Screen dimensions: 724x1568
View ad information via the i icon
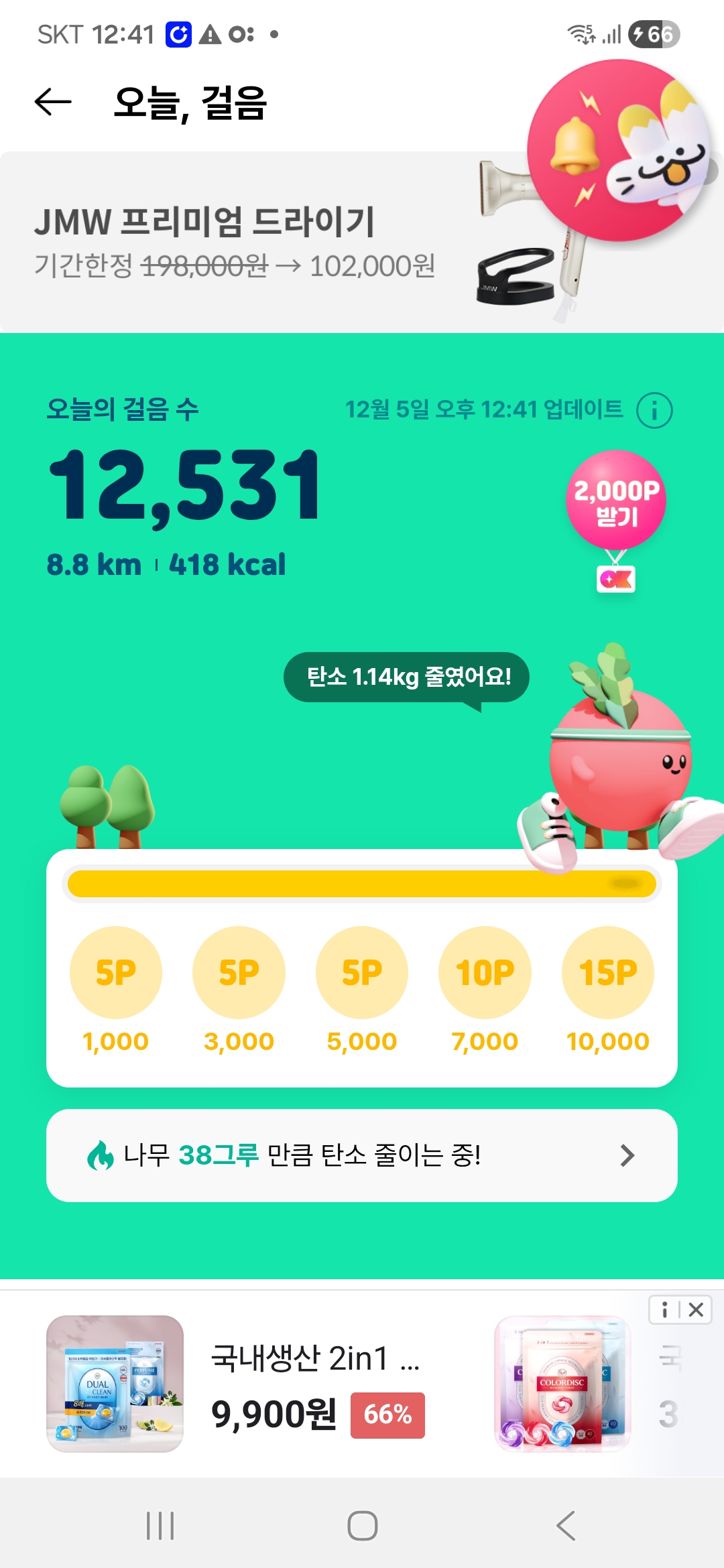click(664, 1309)
